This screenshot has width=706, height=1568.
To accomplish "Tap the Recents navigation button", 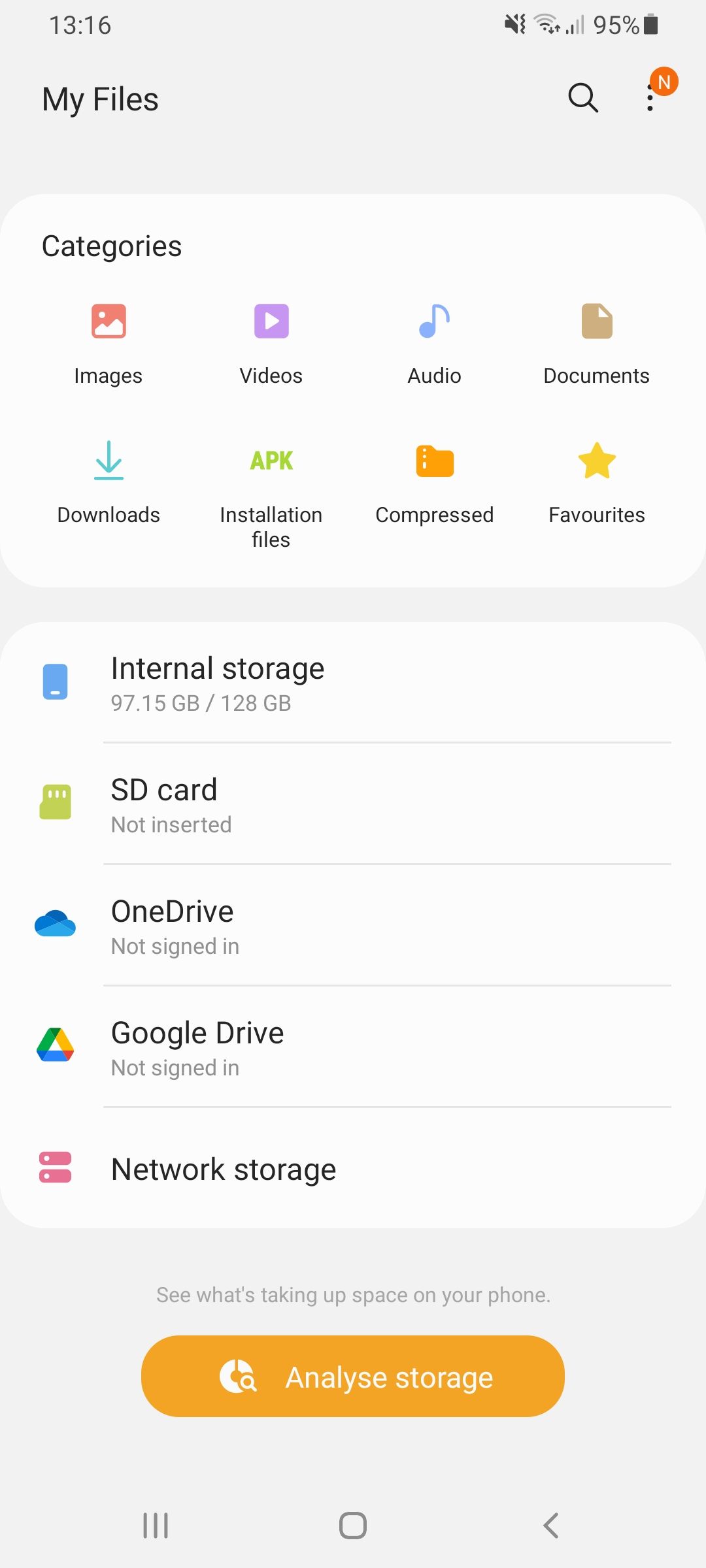I will [155, 1527].
